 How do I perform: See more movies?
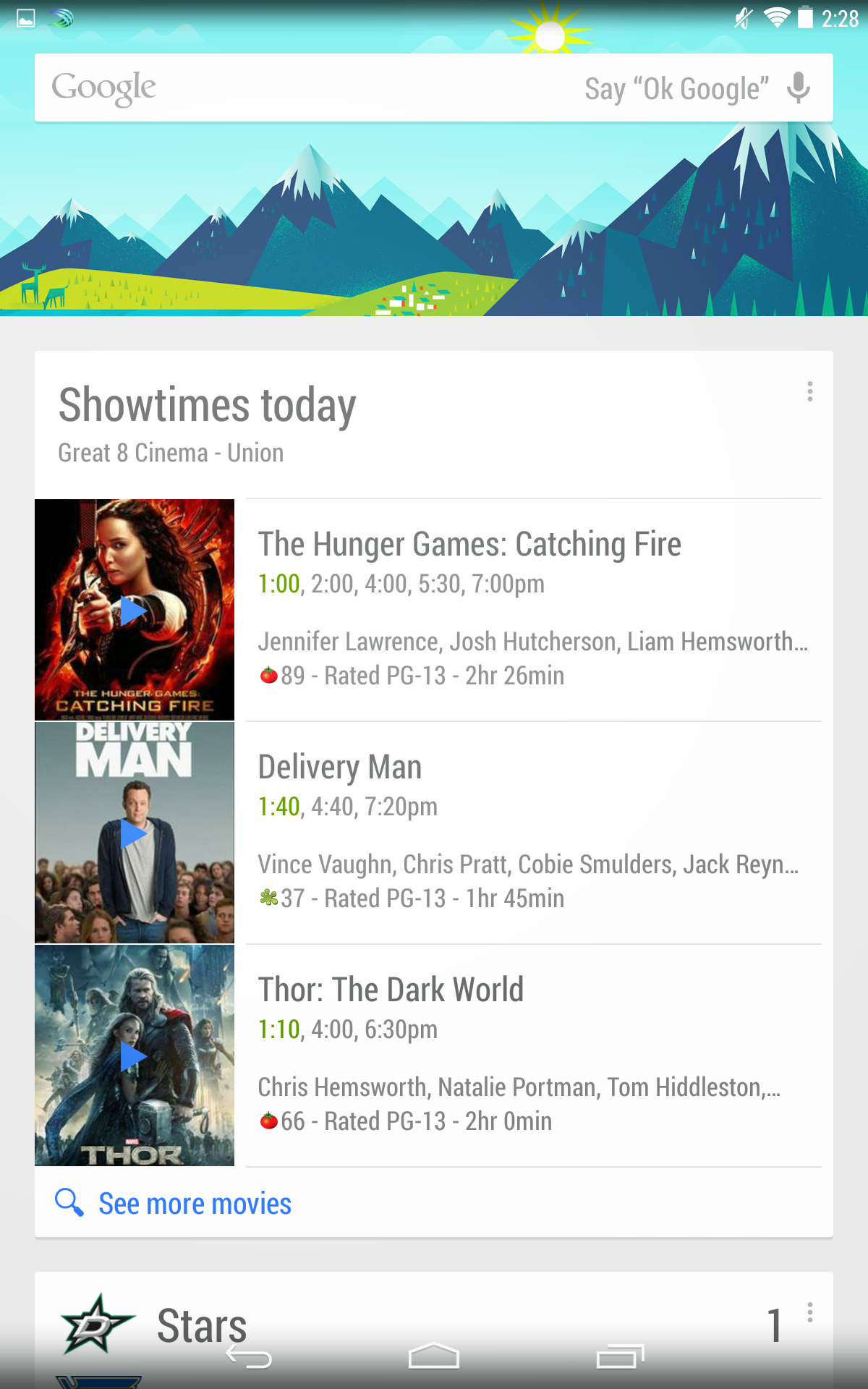194,1204
